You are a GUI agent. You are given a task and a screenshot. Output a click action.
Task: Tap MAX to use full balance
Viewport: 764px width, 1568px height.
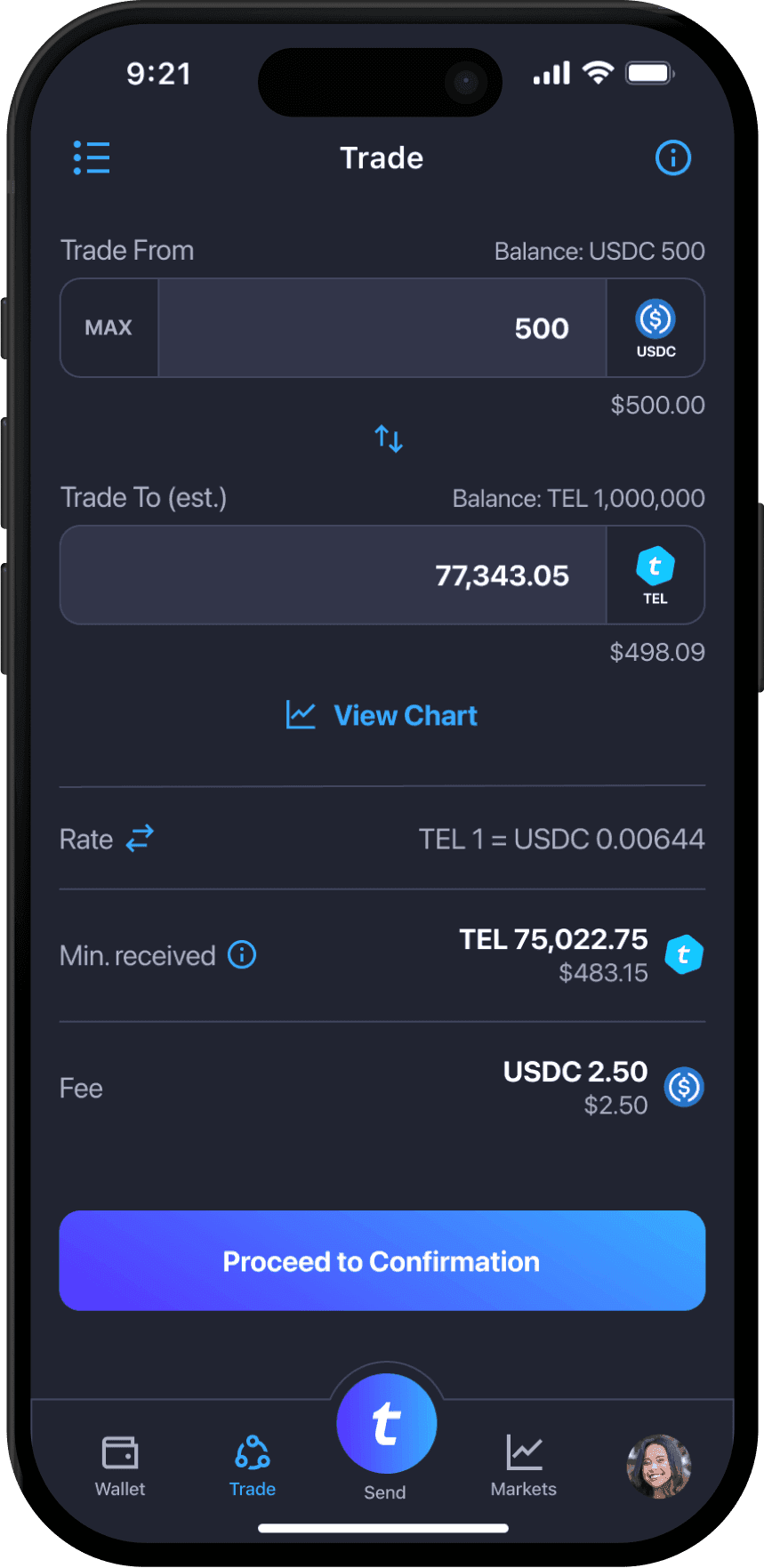point(108,327)
